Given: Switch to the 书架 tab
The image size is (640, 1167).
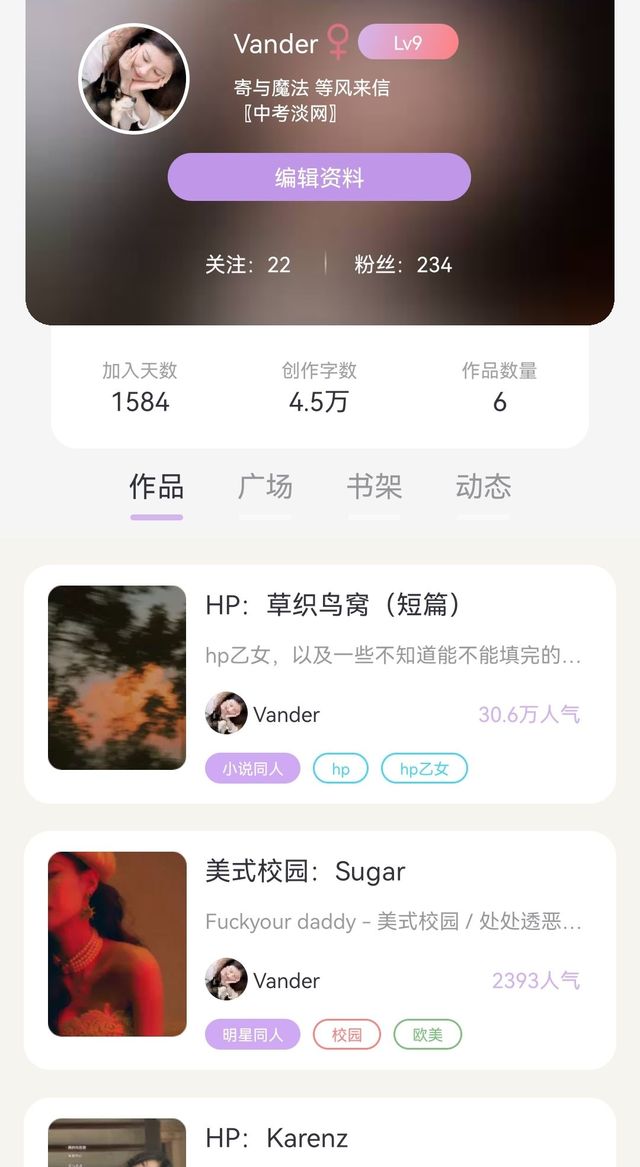Looking at the screenshot, I should pos(374,487).
